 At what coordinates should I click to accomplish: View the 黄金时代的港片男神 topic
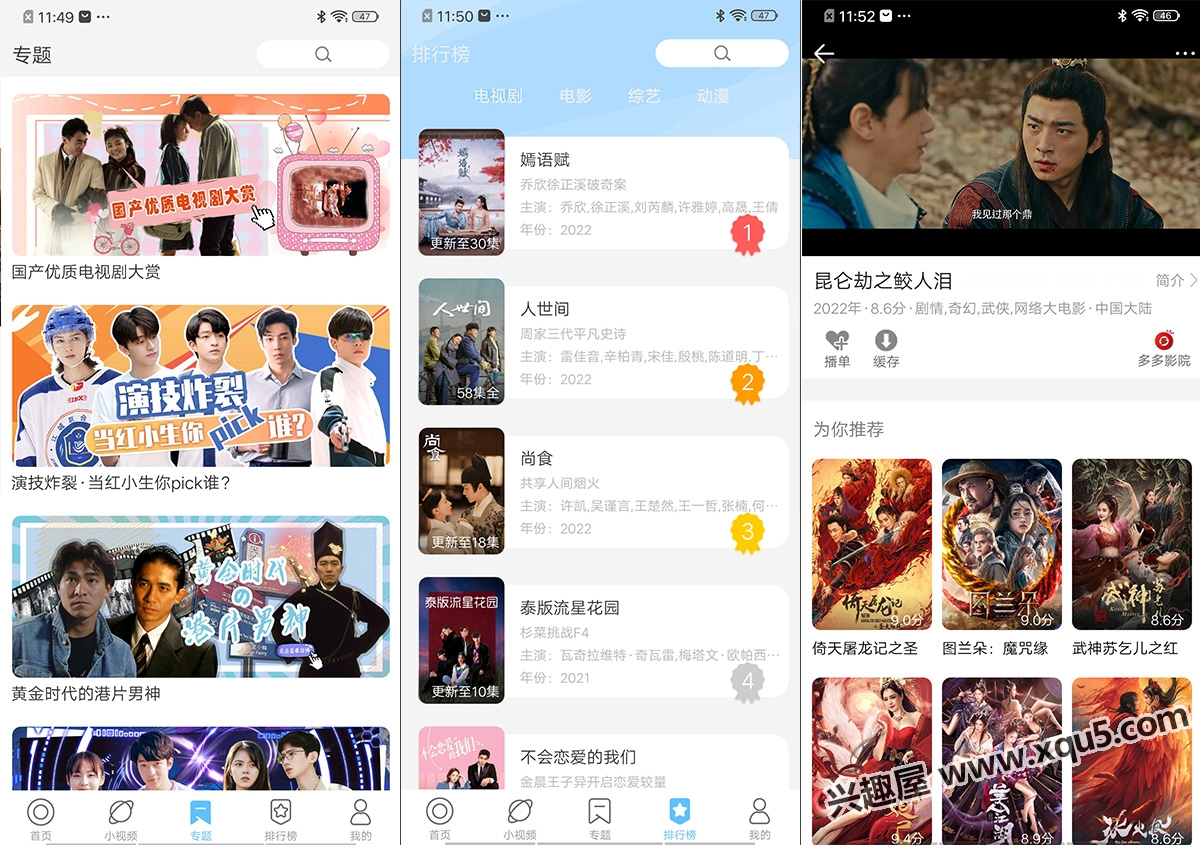point(200,596)
